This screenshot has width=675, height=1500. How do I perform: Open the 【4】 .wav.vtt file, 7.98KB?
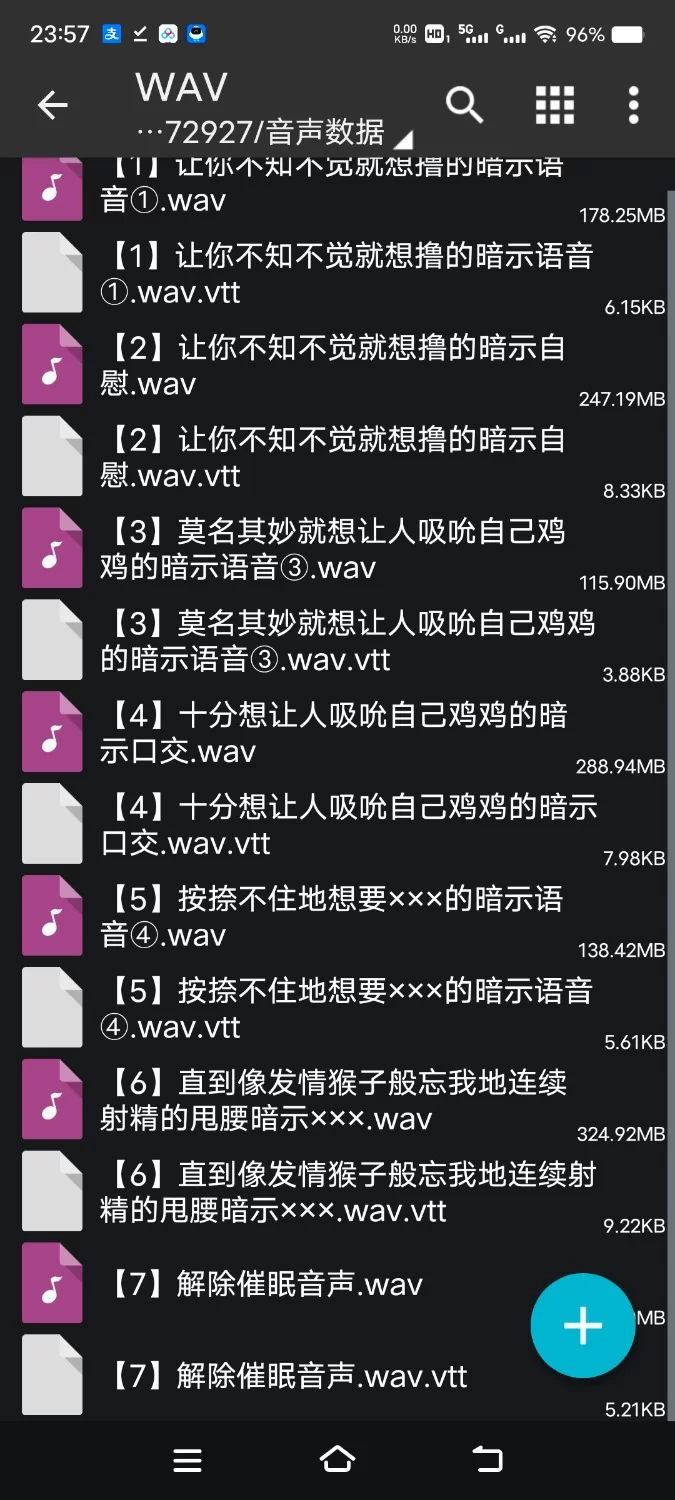click(x=340, y=826)
